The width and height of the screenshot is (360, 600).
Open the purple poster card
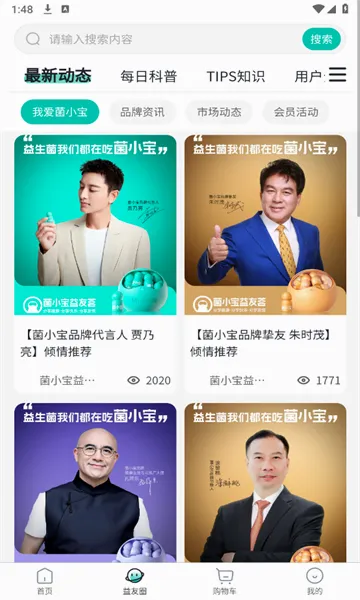pos(95,482)
